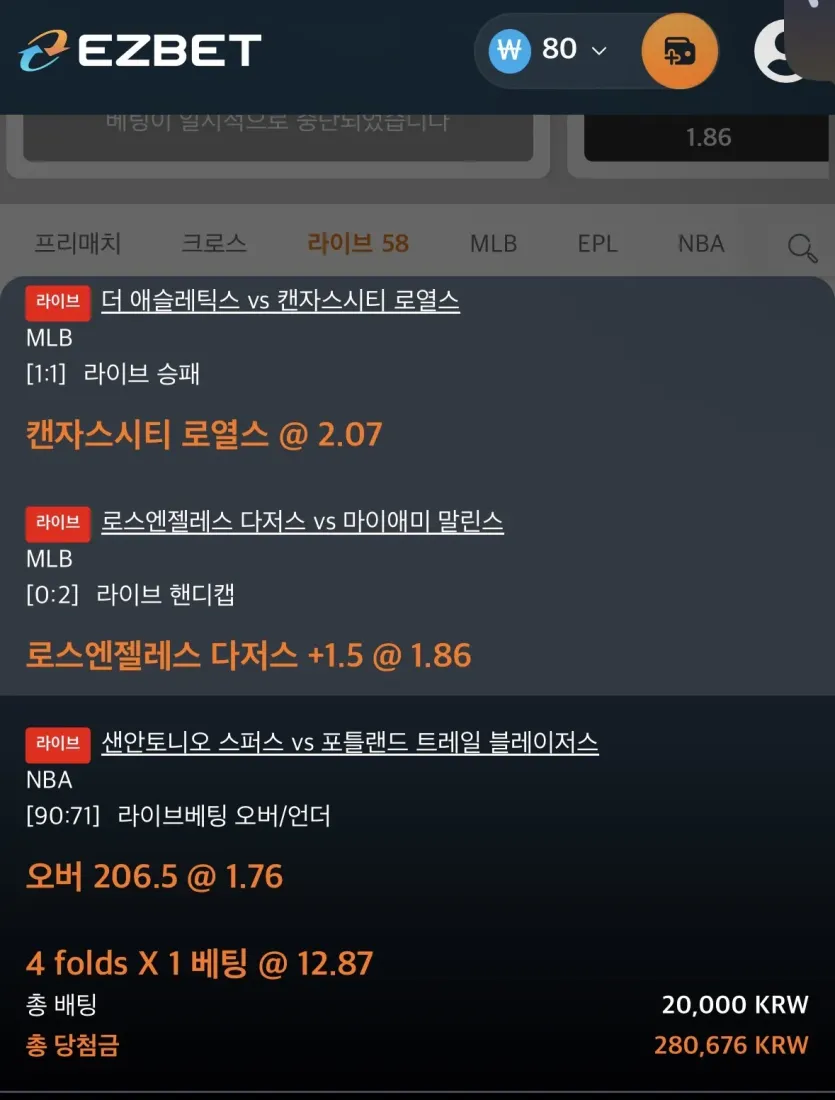Select the 라이브 58 tab
The height and width of the screenshot is (1100, 835).
tap(358, 243)
